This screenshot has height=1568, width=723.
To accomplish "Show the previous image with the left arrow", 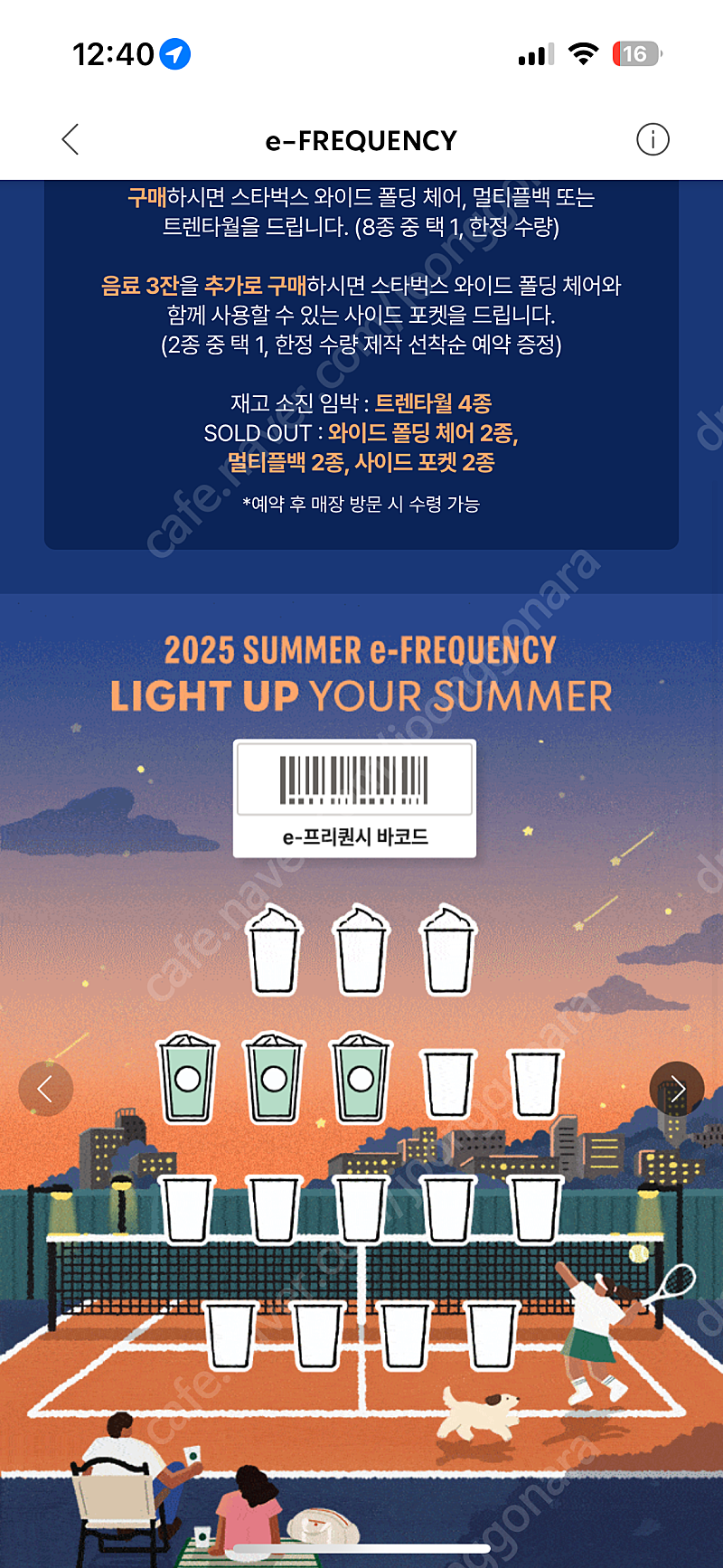I will pos(45,1089).
